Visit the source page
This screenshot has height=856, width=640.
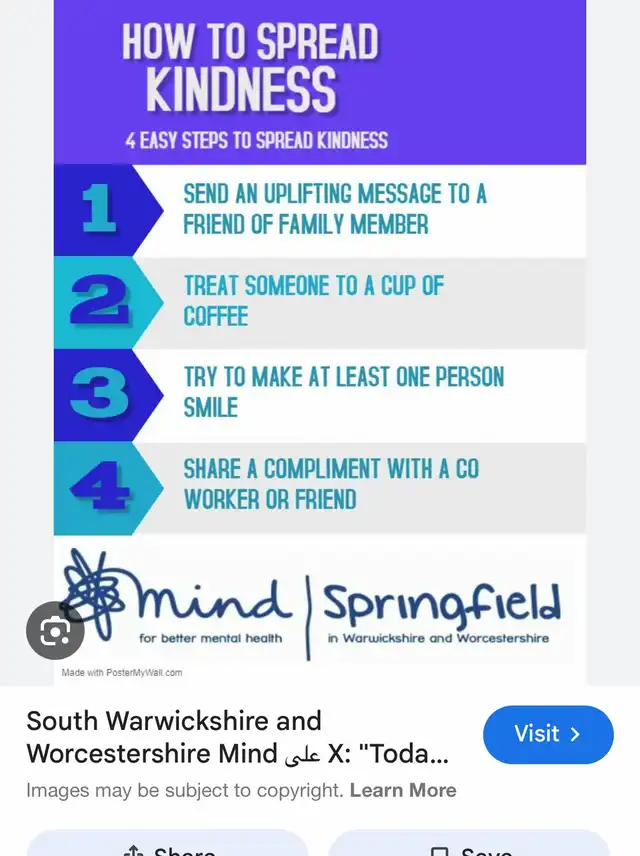tap(547, 734)
